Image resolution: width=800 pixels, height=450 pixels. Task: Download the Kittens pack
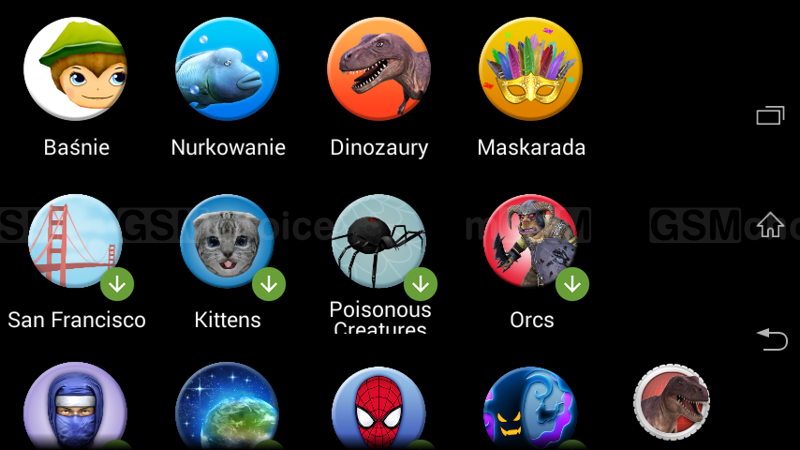[x=268, y=284]
